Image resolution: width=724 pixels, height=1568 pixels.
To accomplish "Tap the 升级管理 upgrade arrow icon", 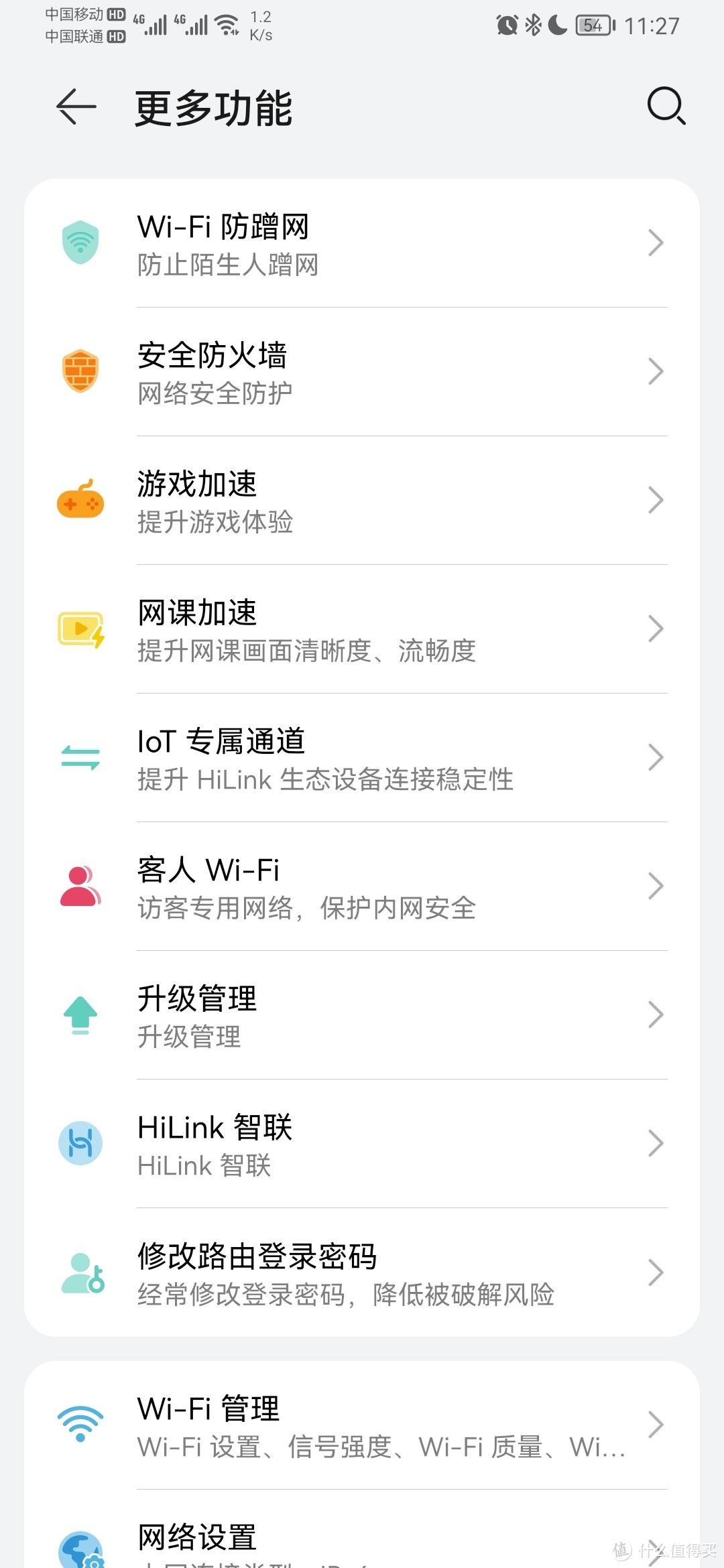I will point(80,1013).
